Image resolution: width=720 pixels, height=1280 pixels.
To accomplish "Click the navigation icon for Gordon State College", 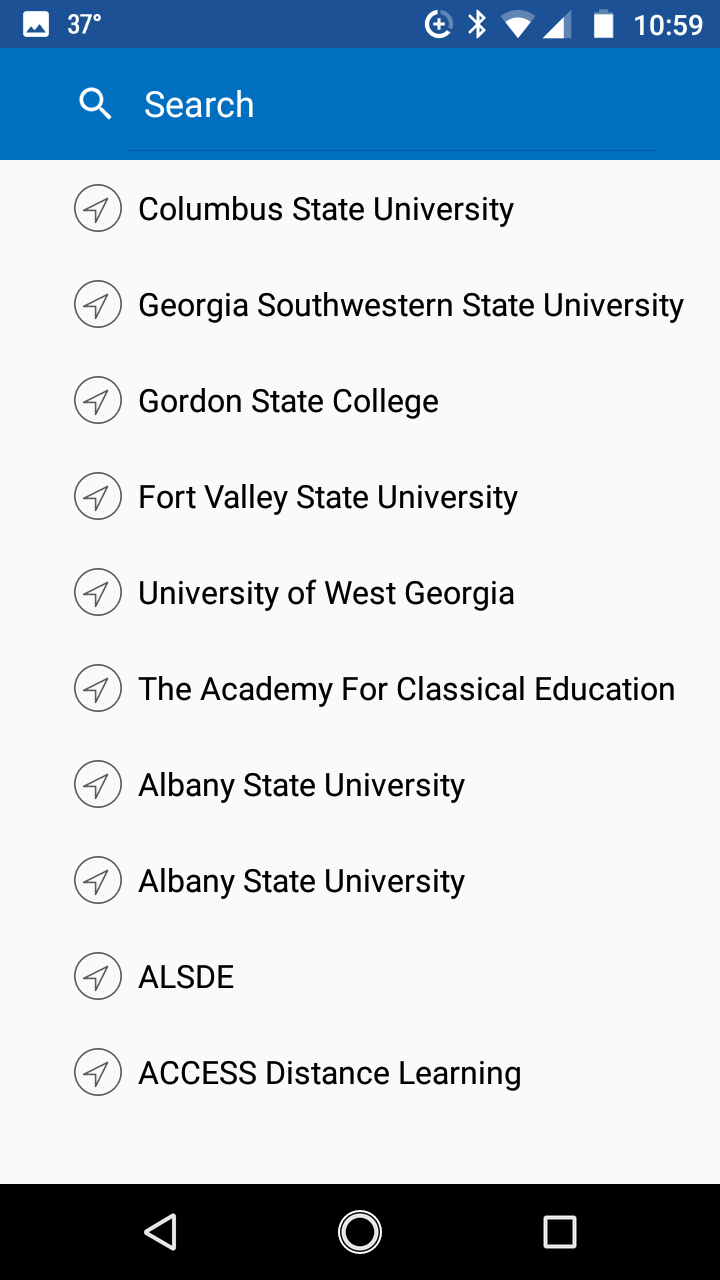I will click(x=97, y=400).
